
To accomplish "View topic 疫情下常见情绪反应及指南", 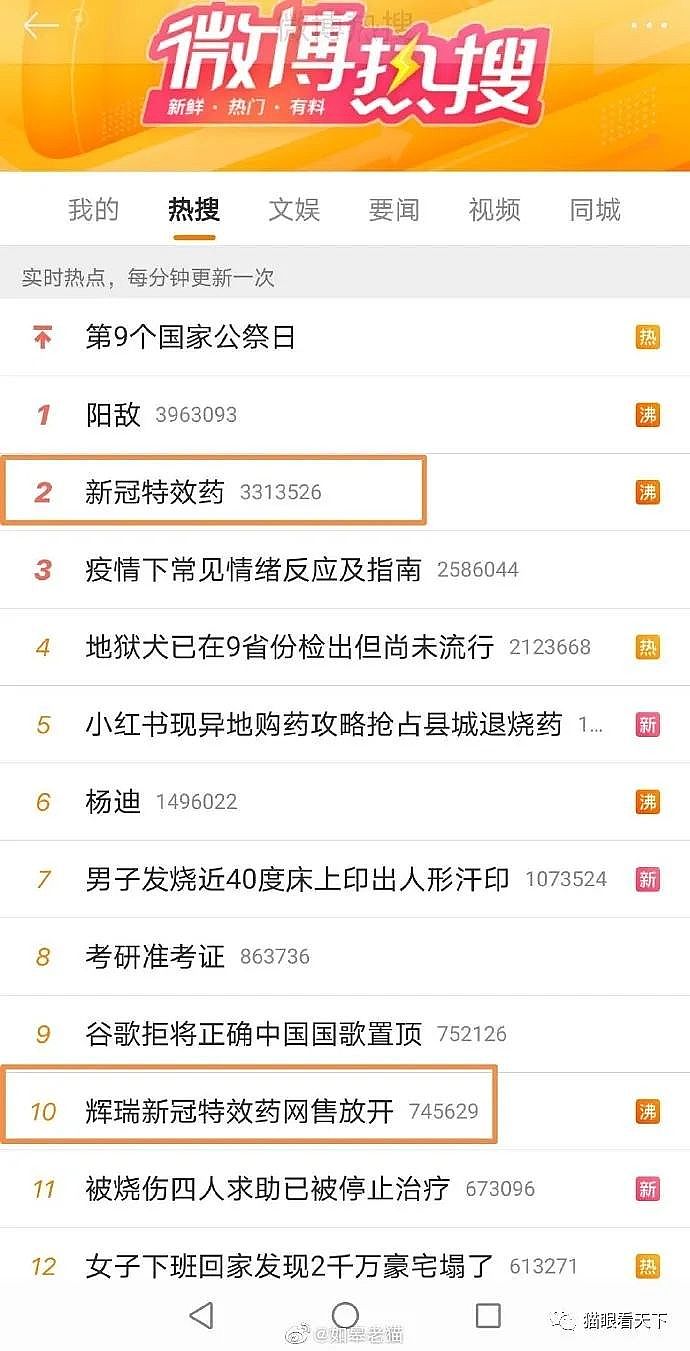I will (x=345, y=569).
